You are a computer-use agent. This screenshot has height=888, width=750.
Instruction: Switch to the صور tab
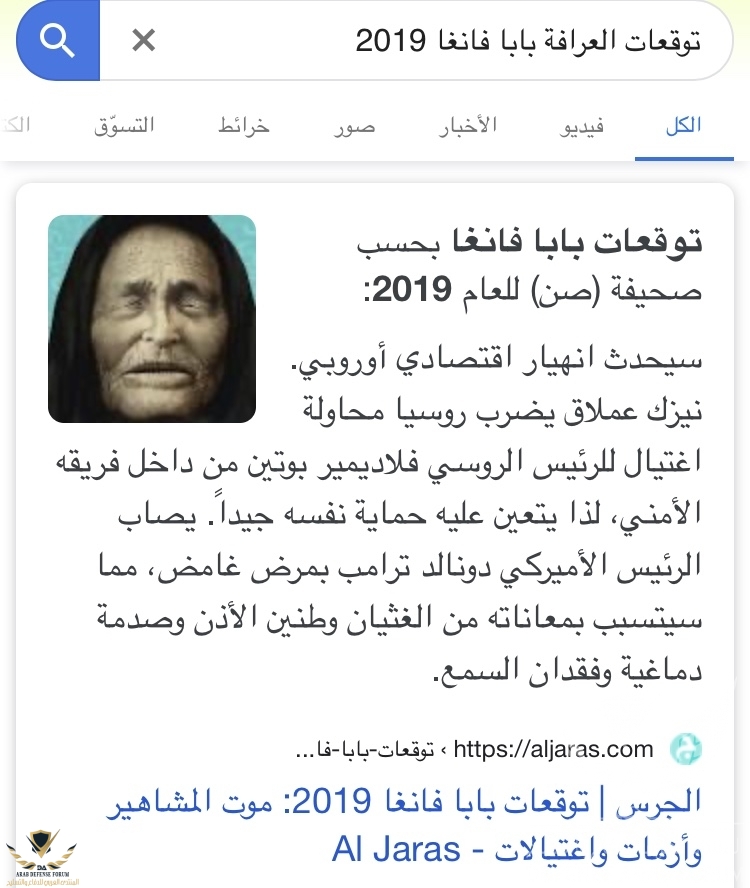354,127
